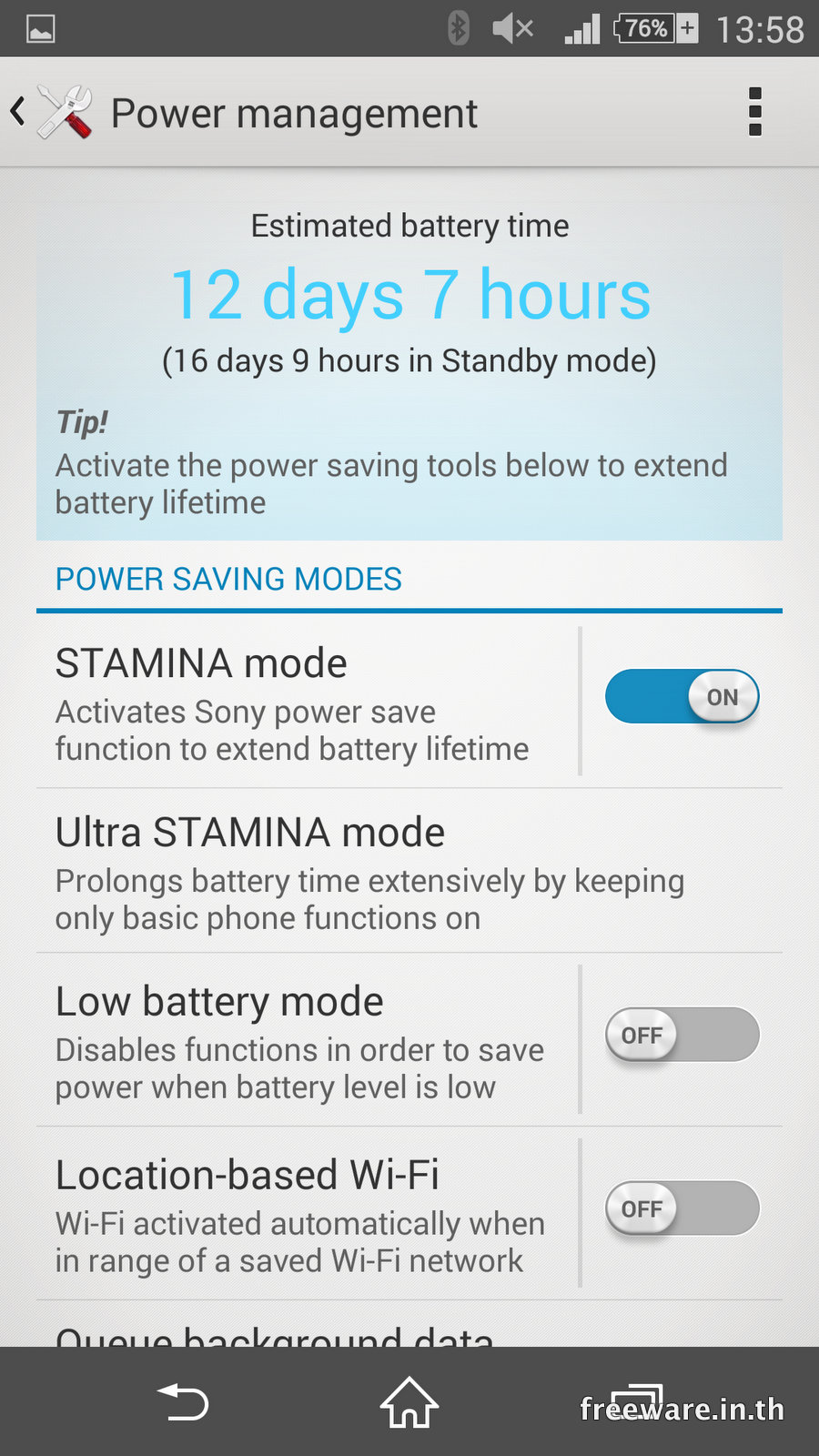Turn on Location-based Wi-Fi switch
This screenshot has width=819, height=1456.
[682, 1208]
